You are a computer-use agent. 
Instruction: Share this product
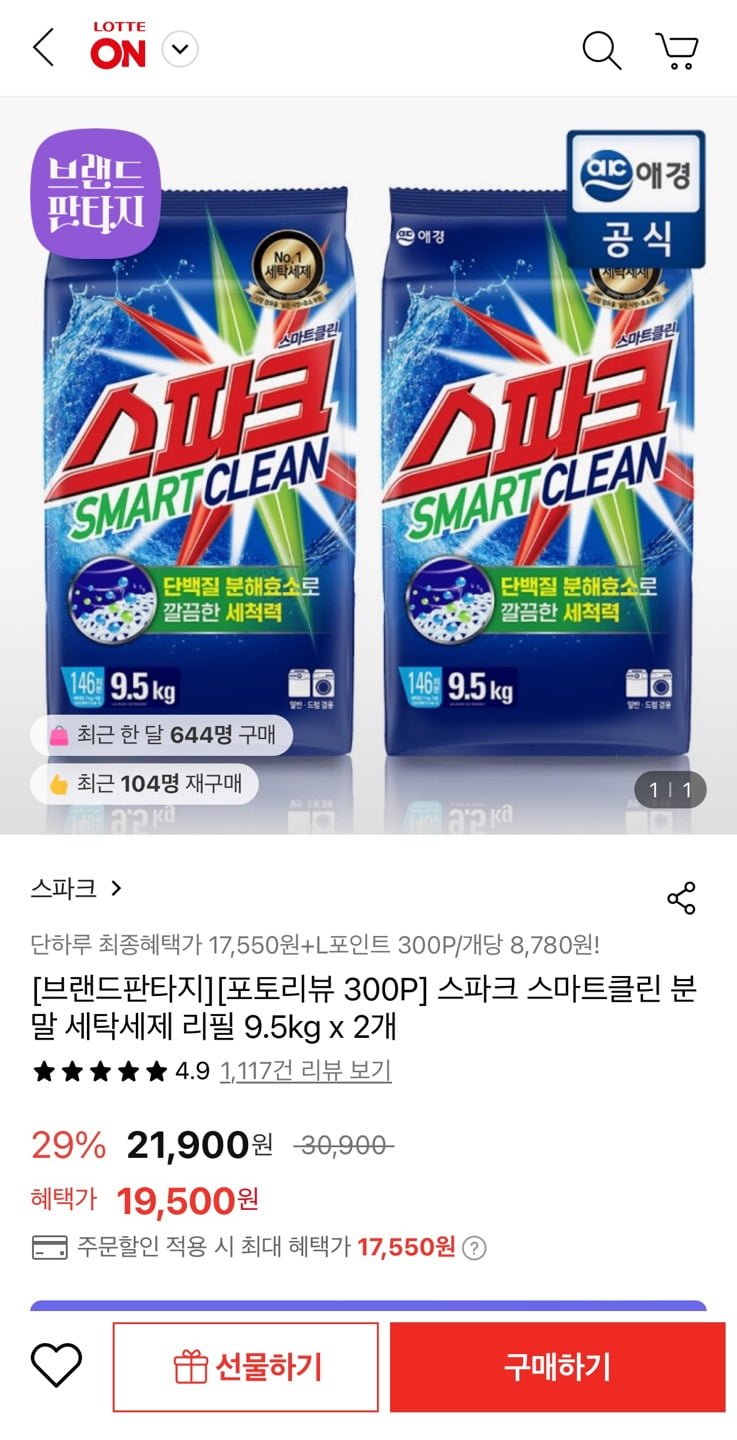pos(681,898)
